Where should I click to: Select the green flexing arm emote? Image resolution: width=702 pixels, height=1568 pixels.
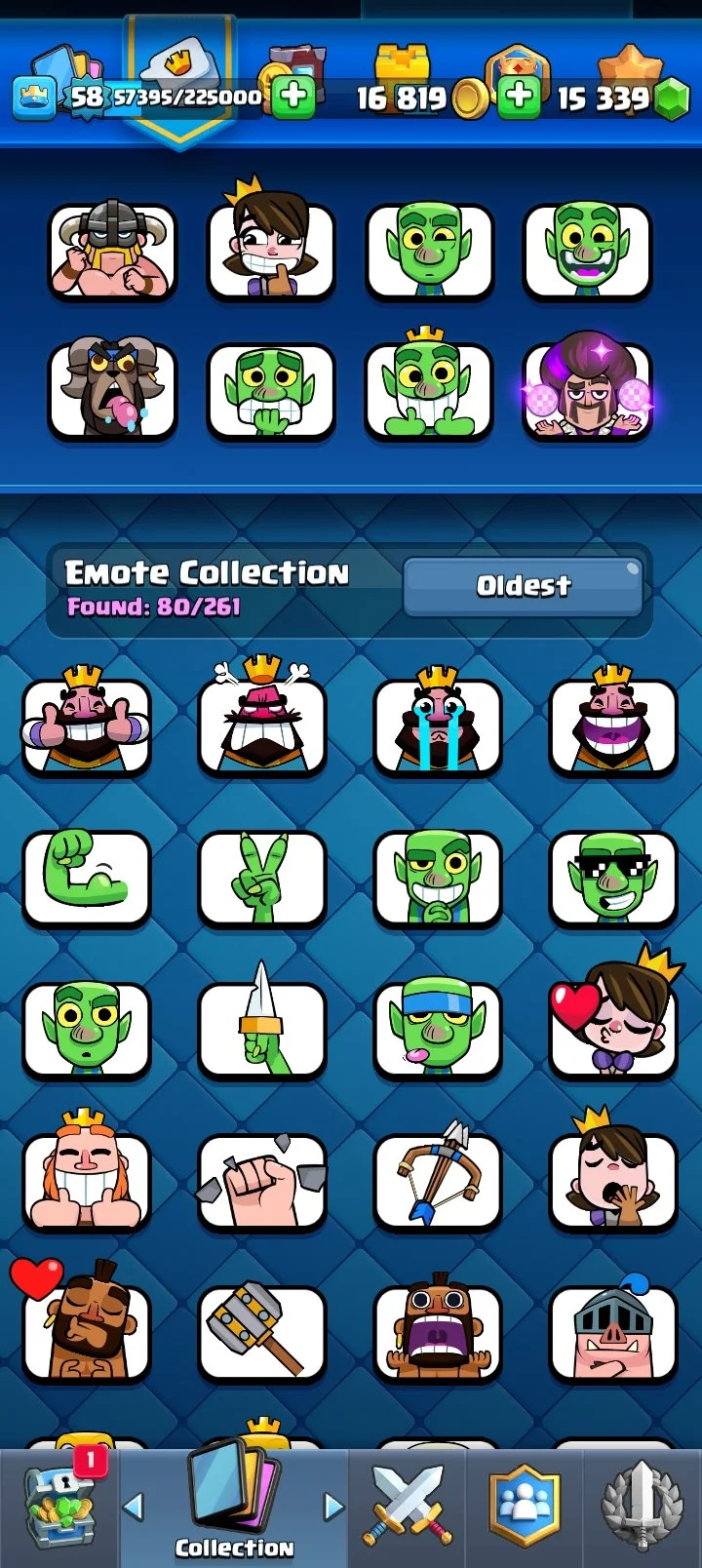point(87,877)
